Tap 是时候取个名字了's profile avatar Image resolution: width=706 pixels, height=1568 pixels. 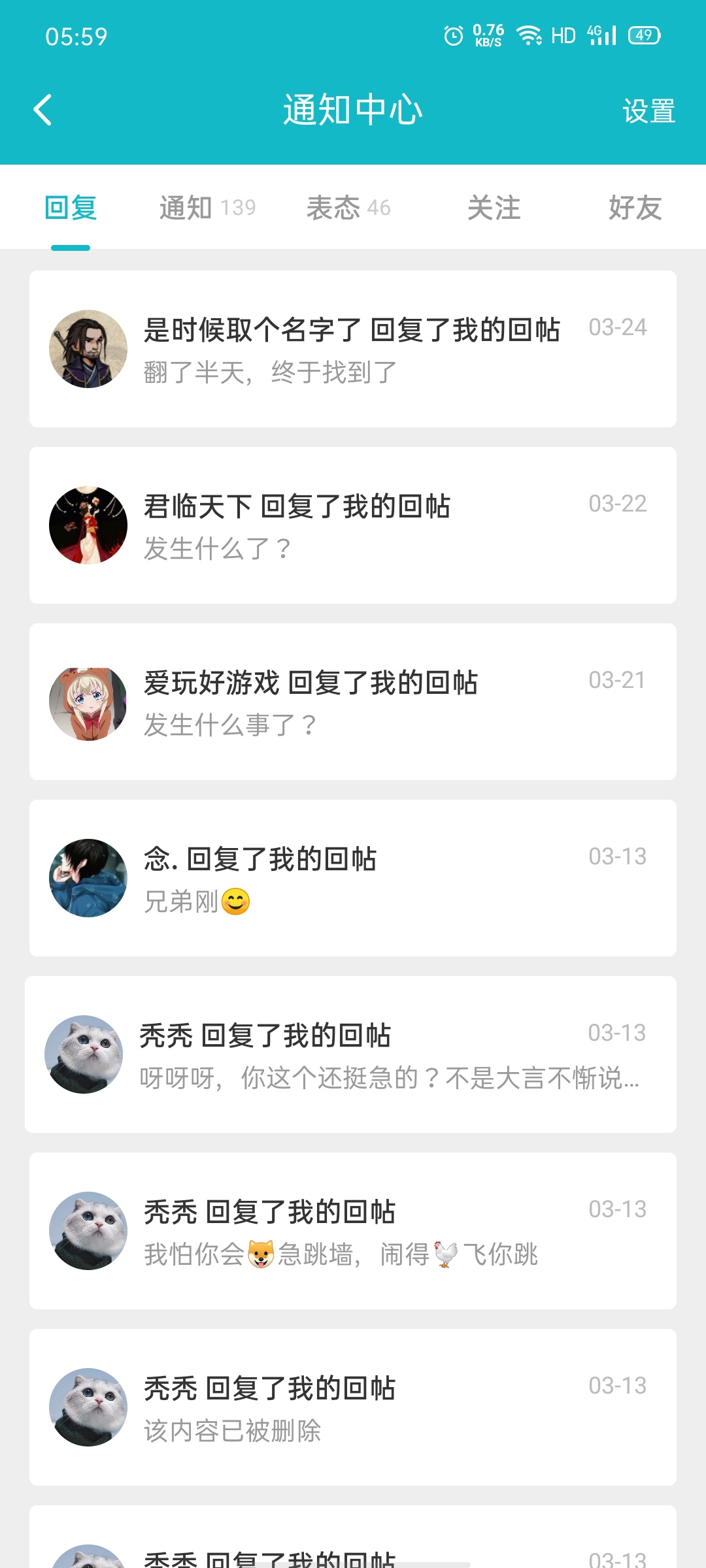click(x=88, y=349)
